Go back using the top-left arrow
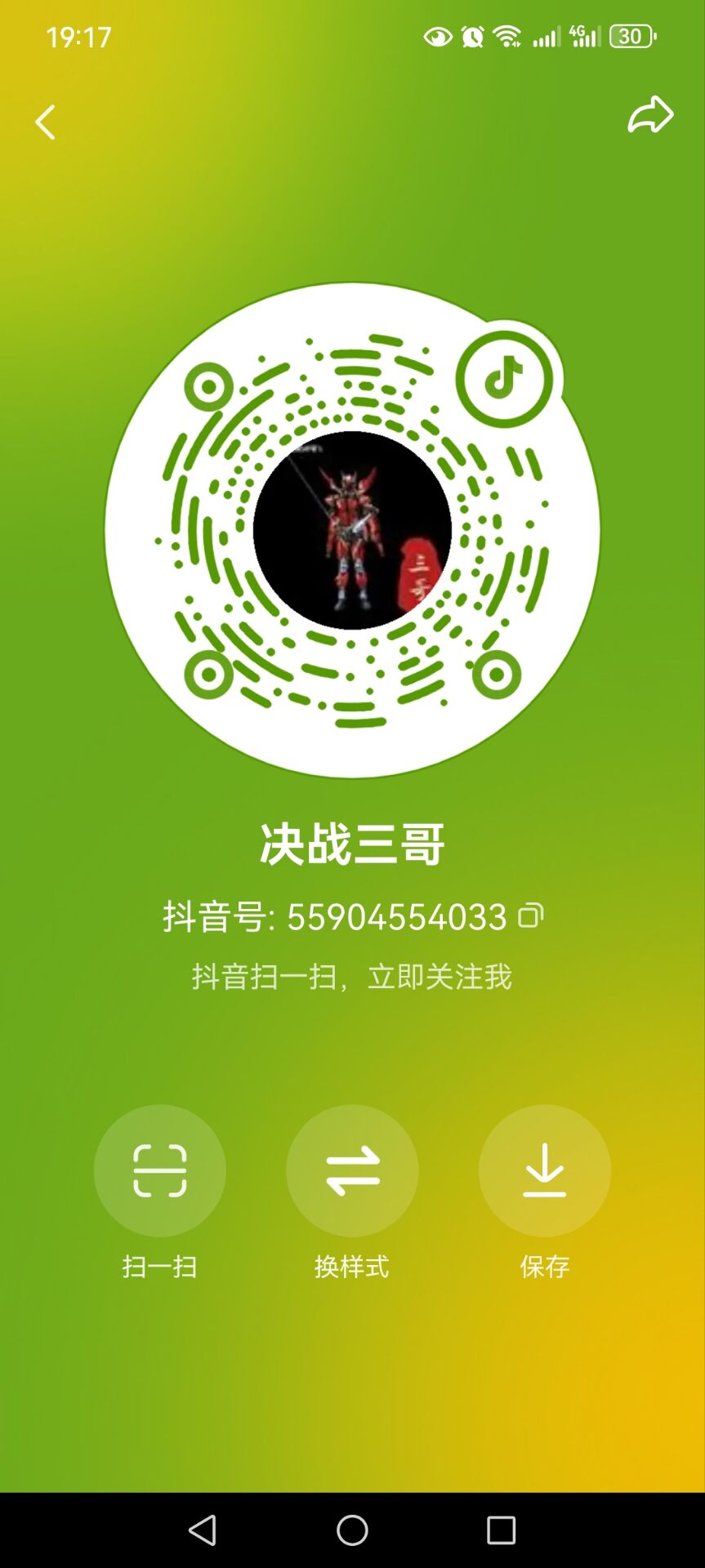705x1568 pixels. pos(46,122)
